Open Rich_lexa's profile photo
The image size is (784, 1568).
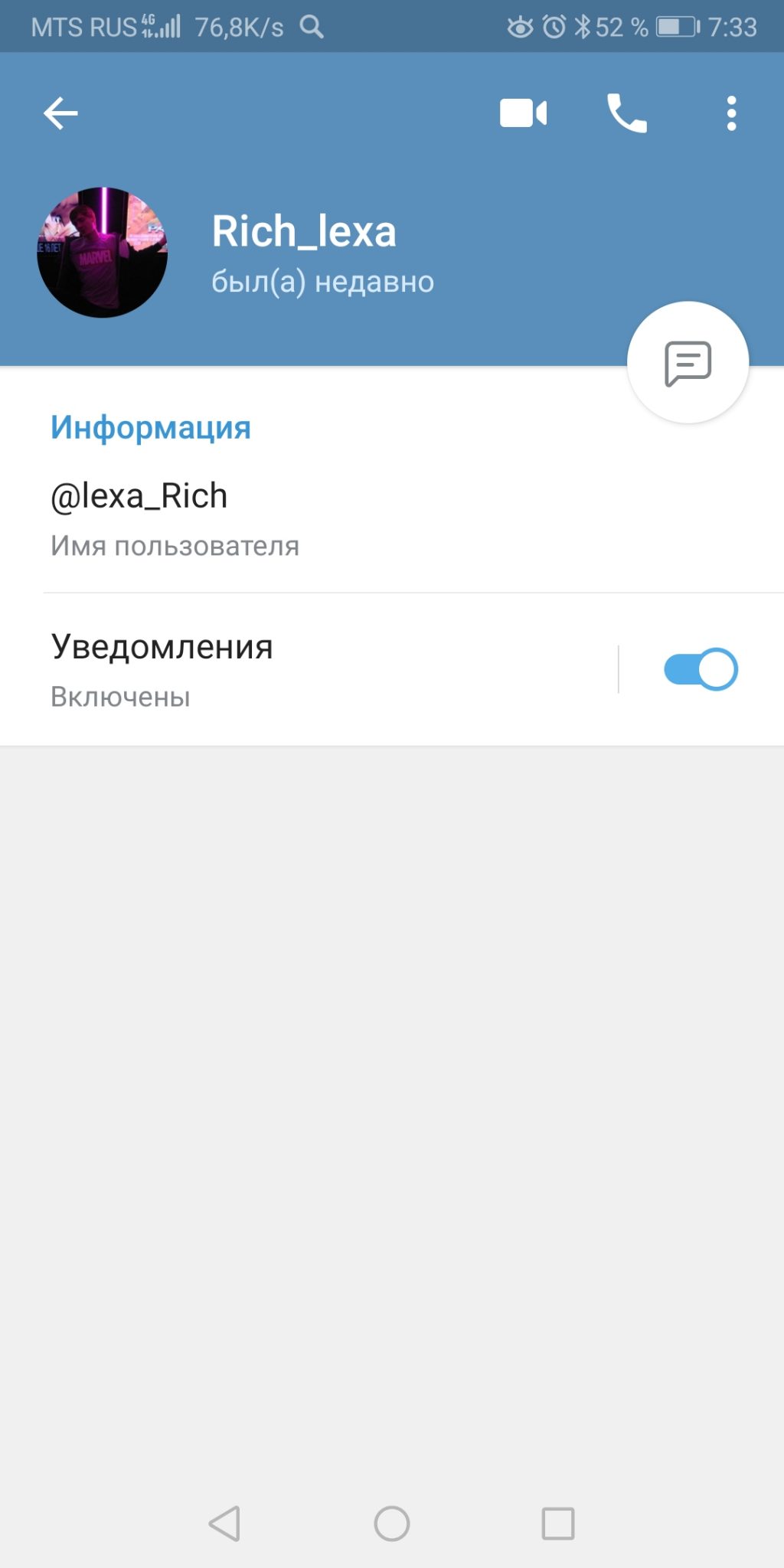[x=102, y=253]
